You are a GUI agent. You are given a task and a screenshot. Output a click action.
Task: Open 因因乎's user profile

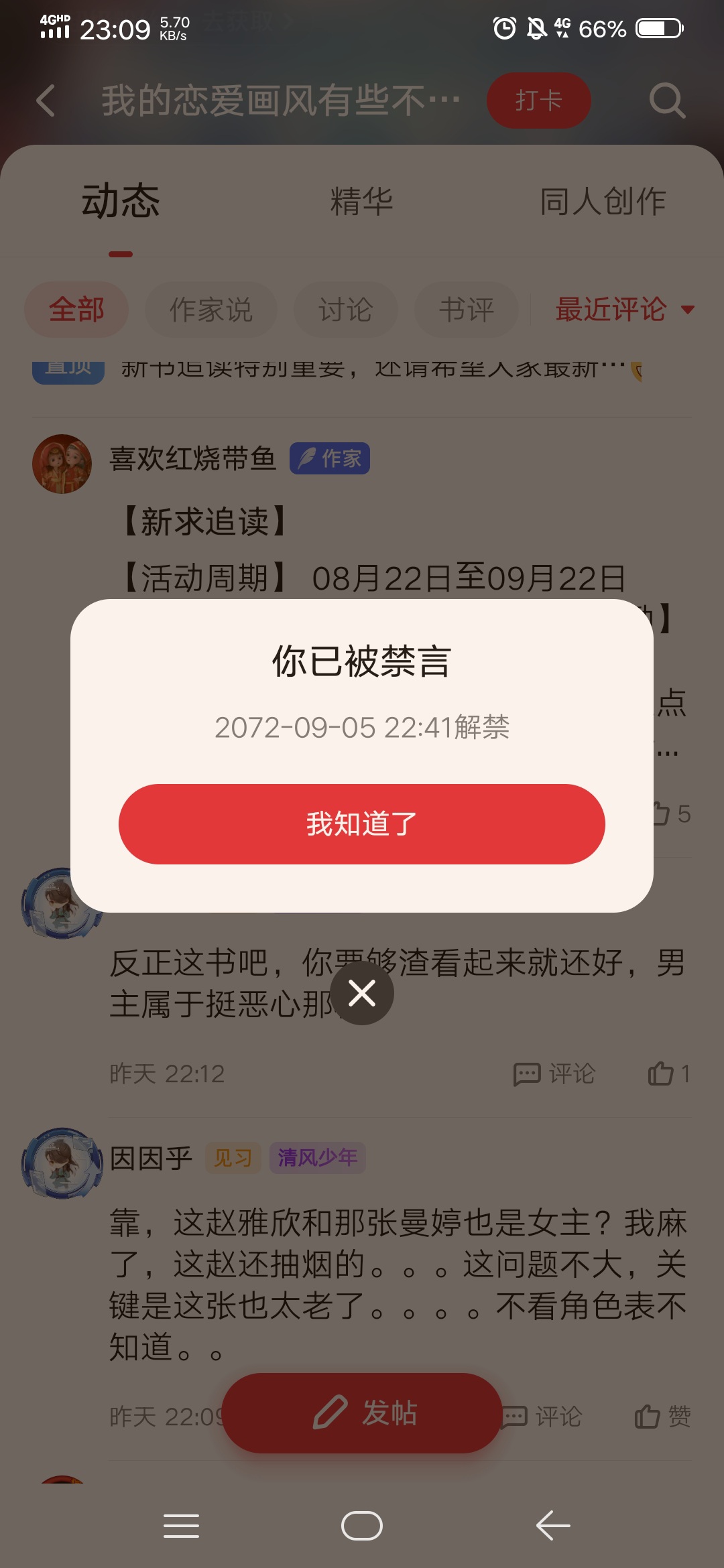click(x=62, y=1163)
